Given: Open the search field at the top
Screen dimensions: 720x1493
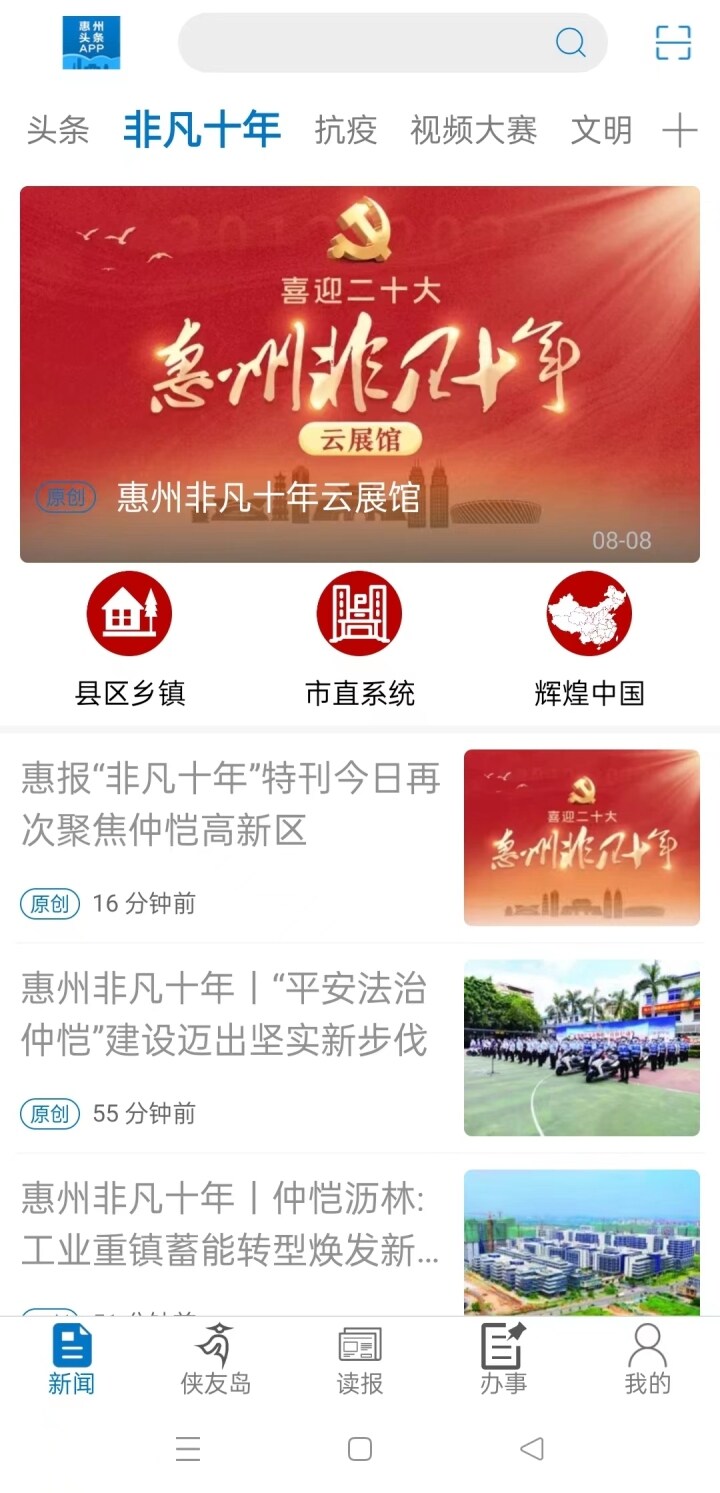Looking at the screenshot, I should click(x=392, y=43).
